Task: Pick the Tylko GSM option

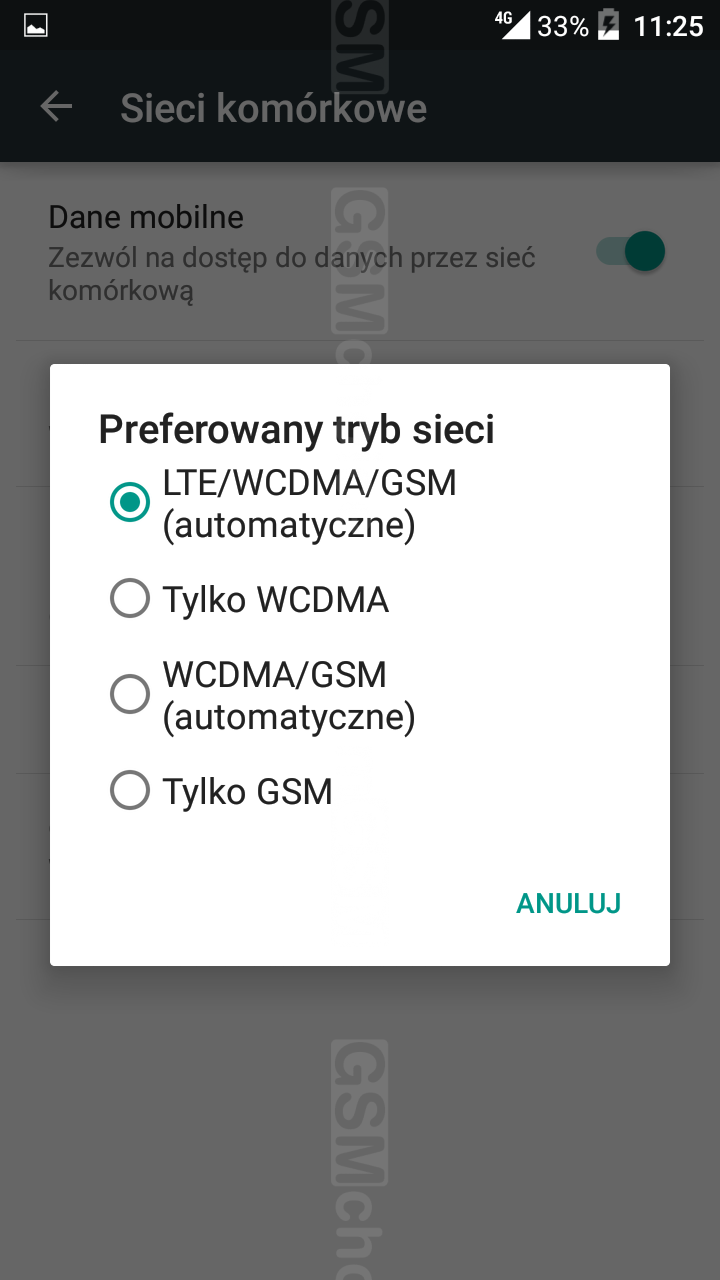Action: (x=359, y=792)
